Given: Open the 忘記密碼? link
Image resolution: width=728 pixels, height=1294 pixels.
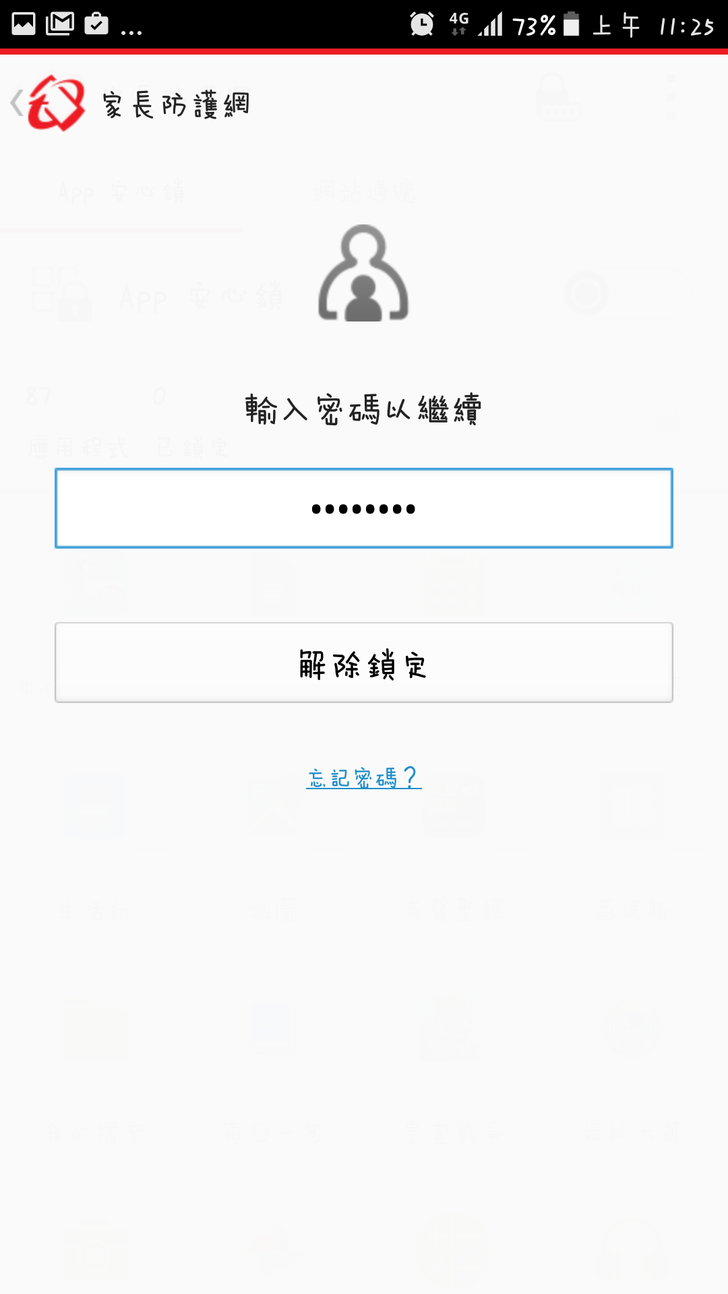Looking at the screenshot, I should [x=363, y=778].
